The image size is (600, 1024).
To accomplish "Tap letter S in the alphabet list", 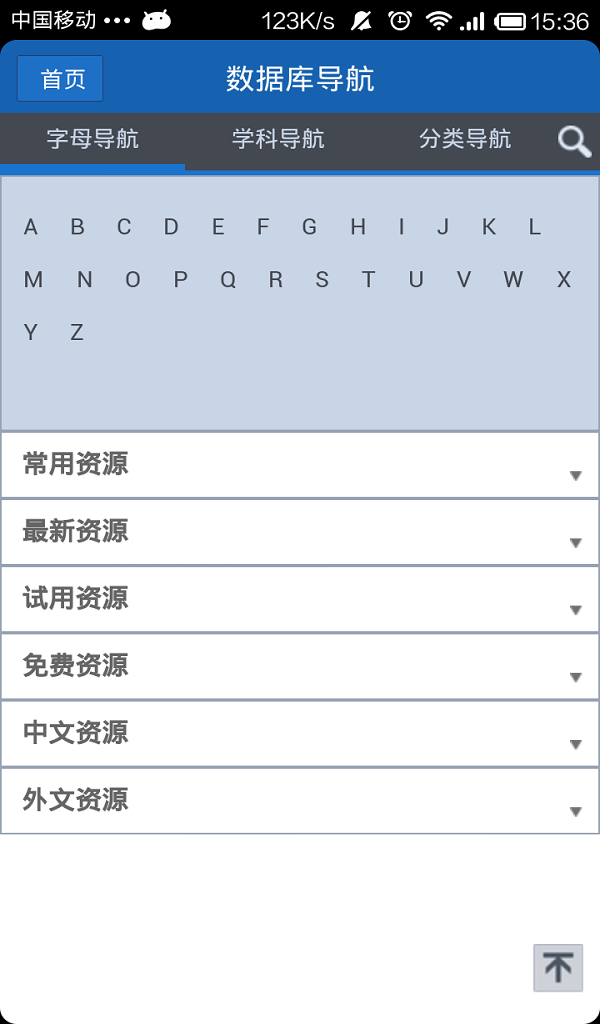I will click(x=322, y=280).
